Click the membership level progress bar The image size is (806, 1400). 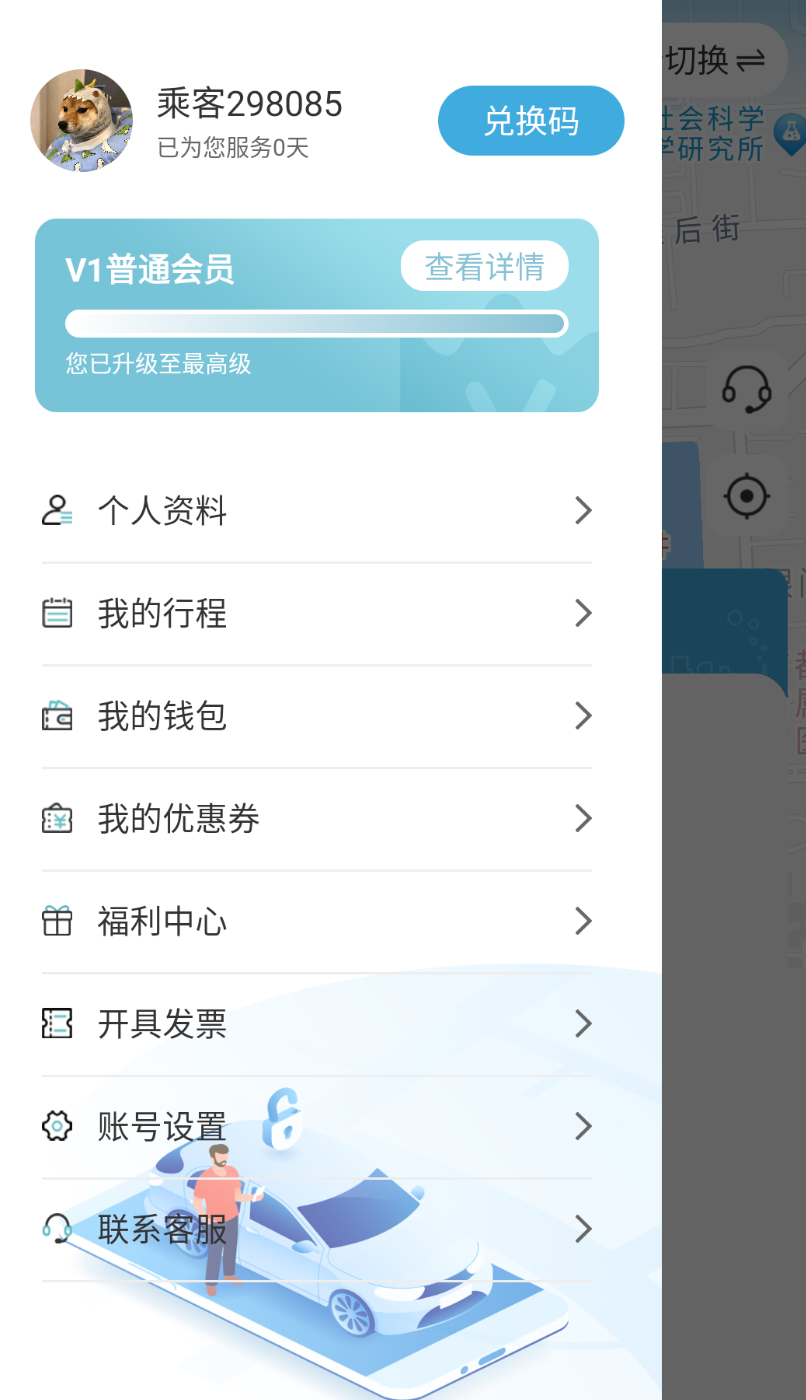[316, 323]
